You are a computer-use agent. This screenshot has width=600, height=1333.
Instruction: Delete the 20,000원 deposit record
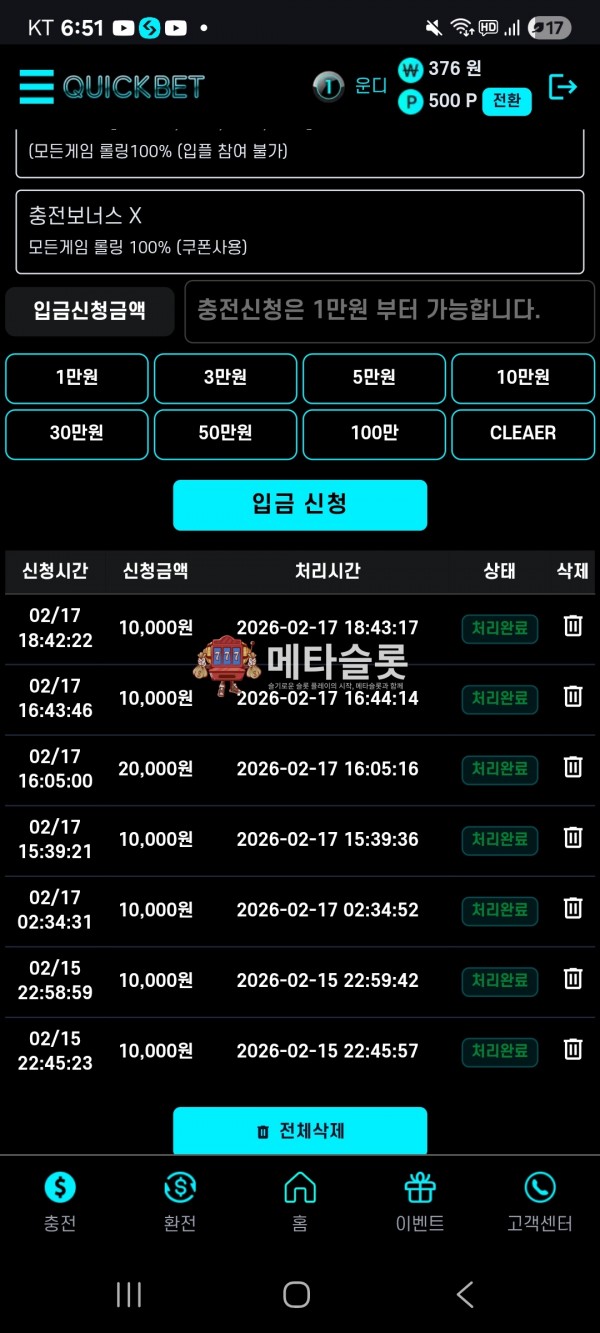(573, 768)
